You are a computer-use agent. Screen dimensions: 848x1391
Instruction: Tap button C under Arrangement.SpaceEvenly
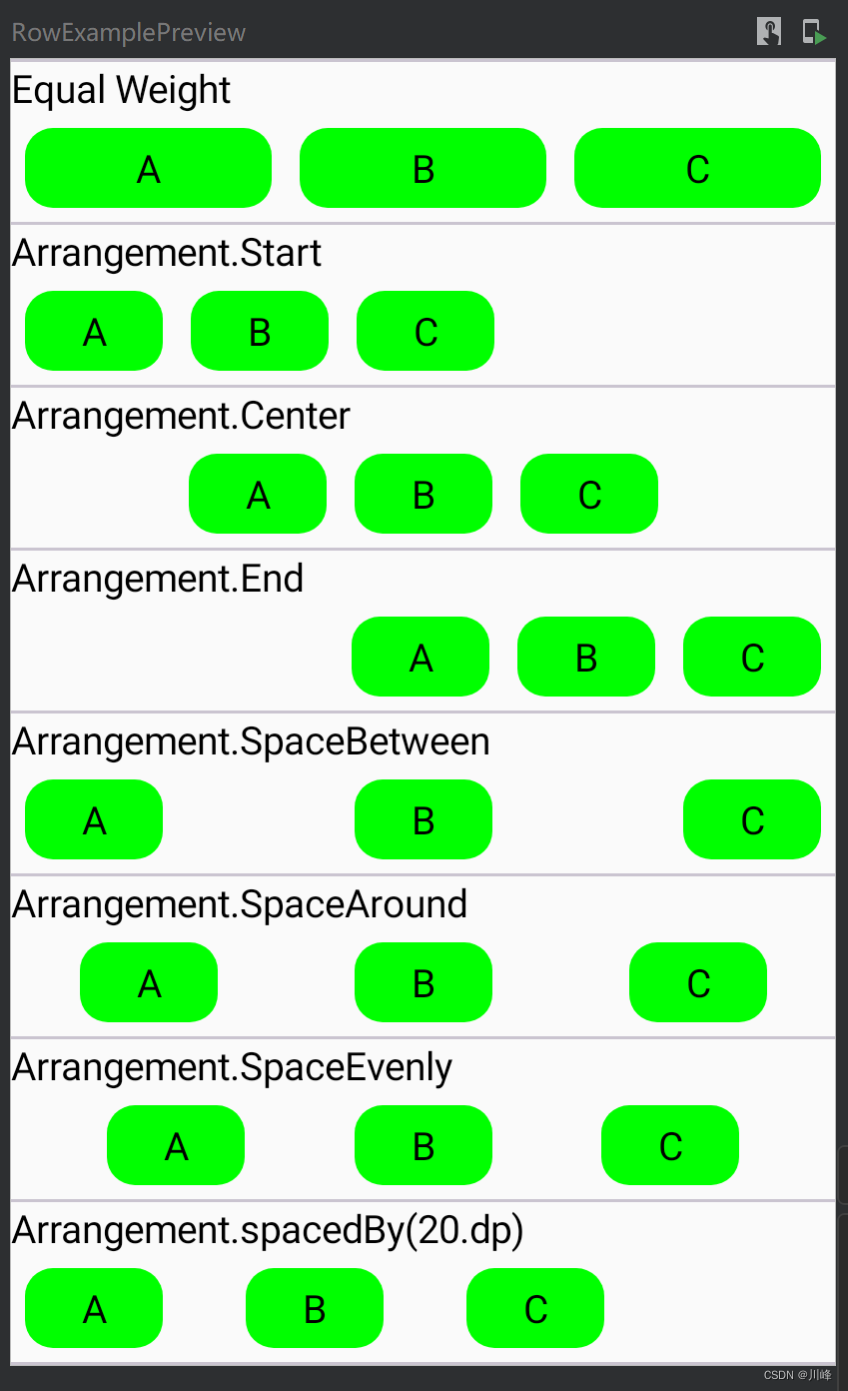(x=670, y=1146)
